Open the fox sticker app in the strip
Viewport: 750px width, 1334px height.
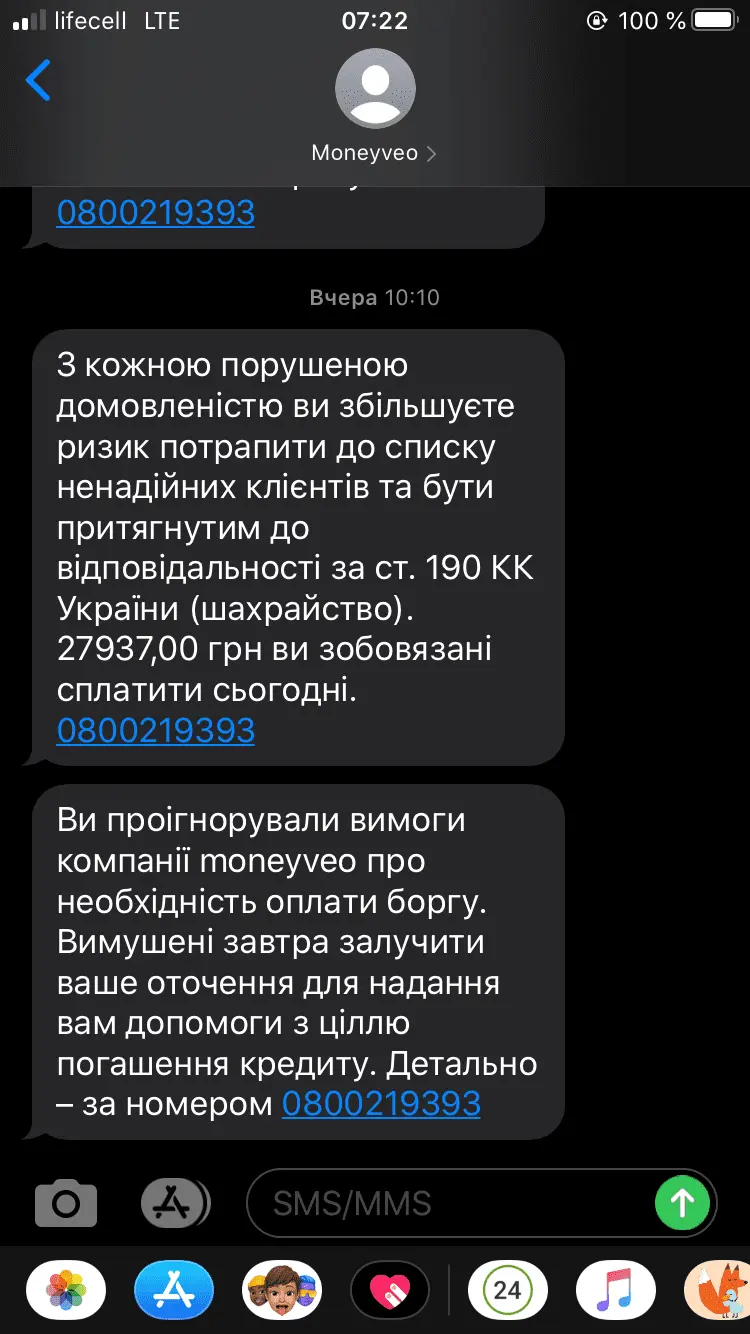pos(720,1291)
